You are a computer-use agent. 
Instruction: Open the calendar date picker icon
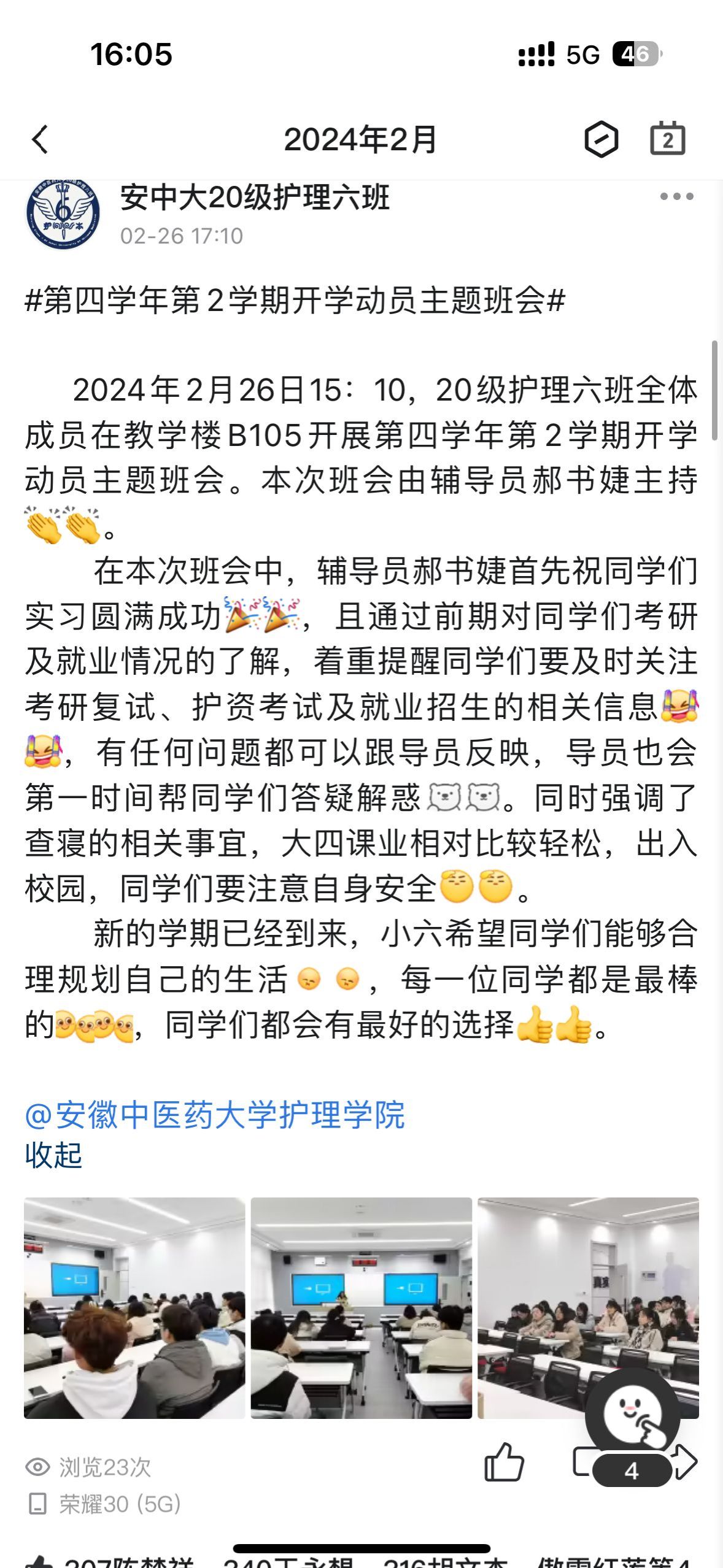point(667,139)
